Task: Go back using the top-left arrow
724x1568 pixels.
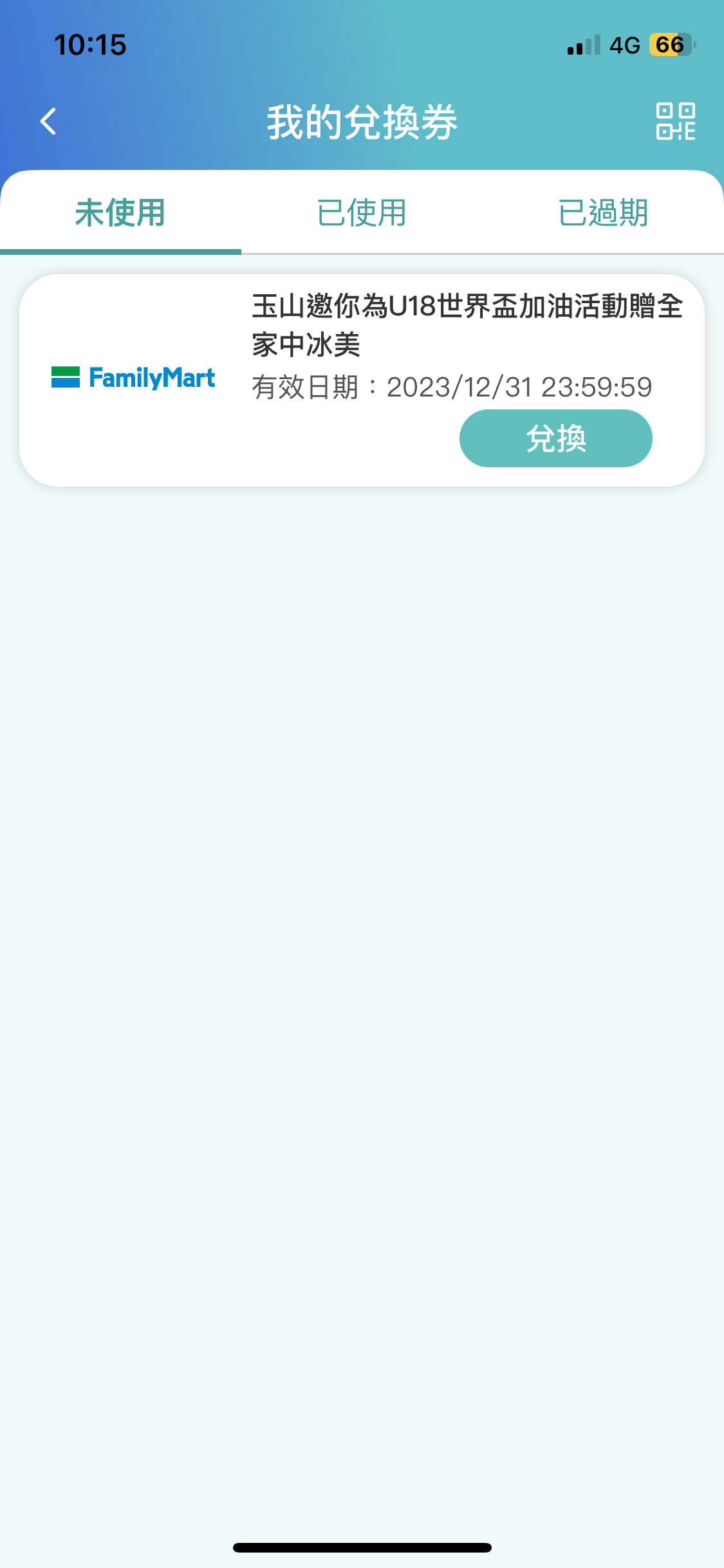Action: tap(48, 121)
